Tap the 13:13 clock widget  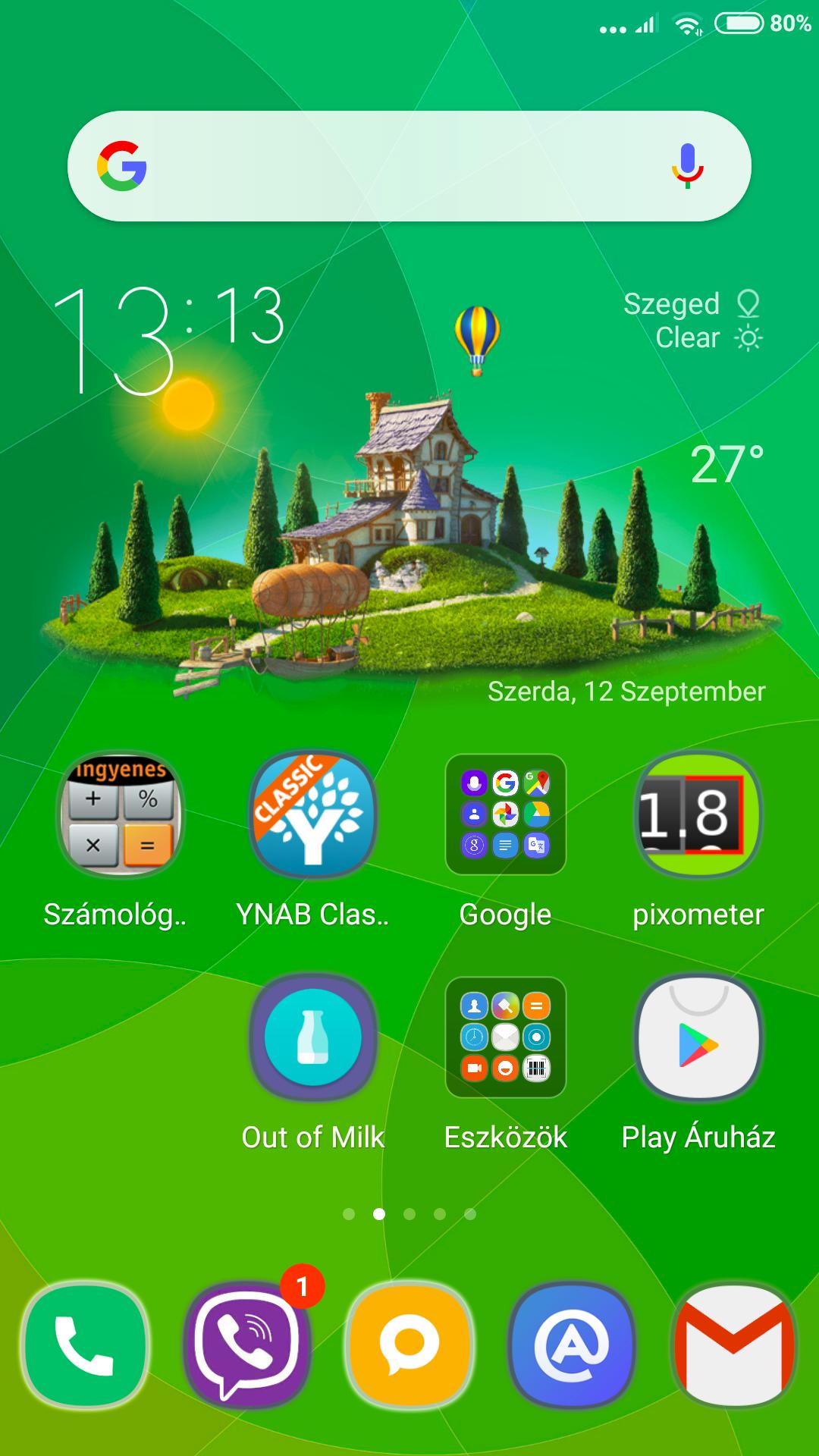[168, 340]
